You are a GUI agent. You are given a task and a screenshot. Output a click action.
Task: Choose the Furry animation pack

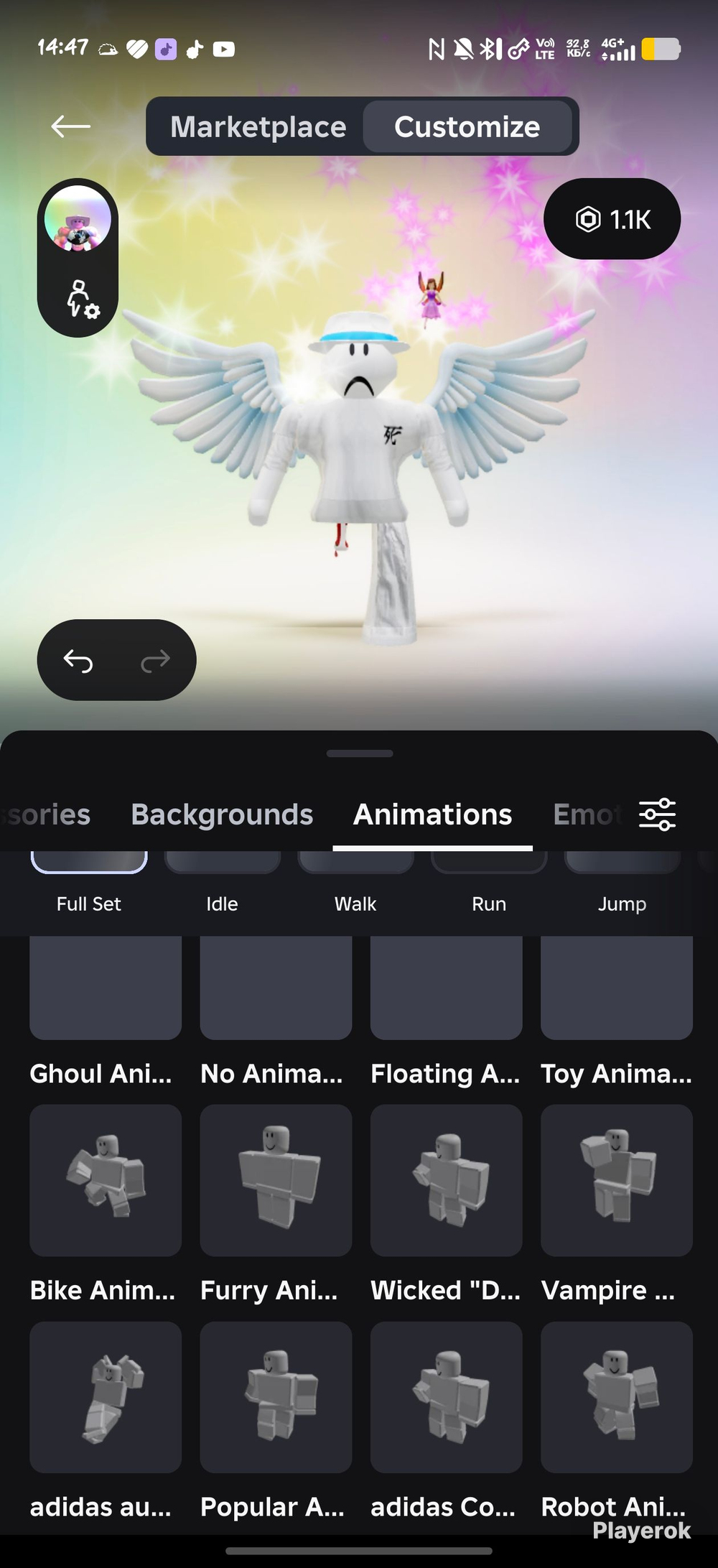coord(276,1205)
